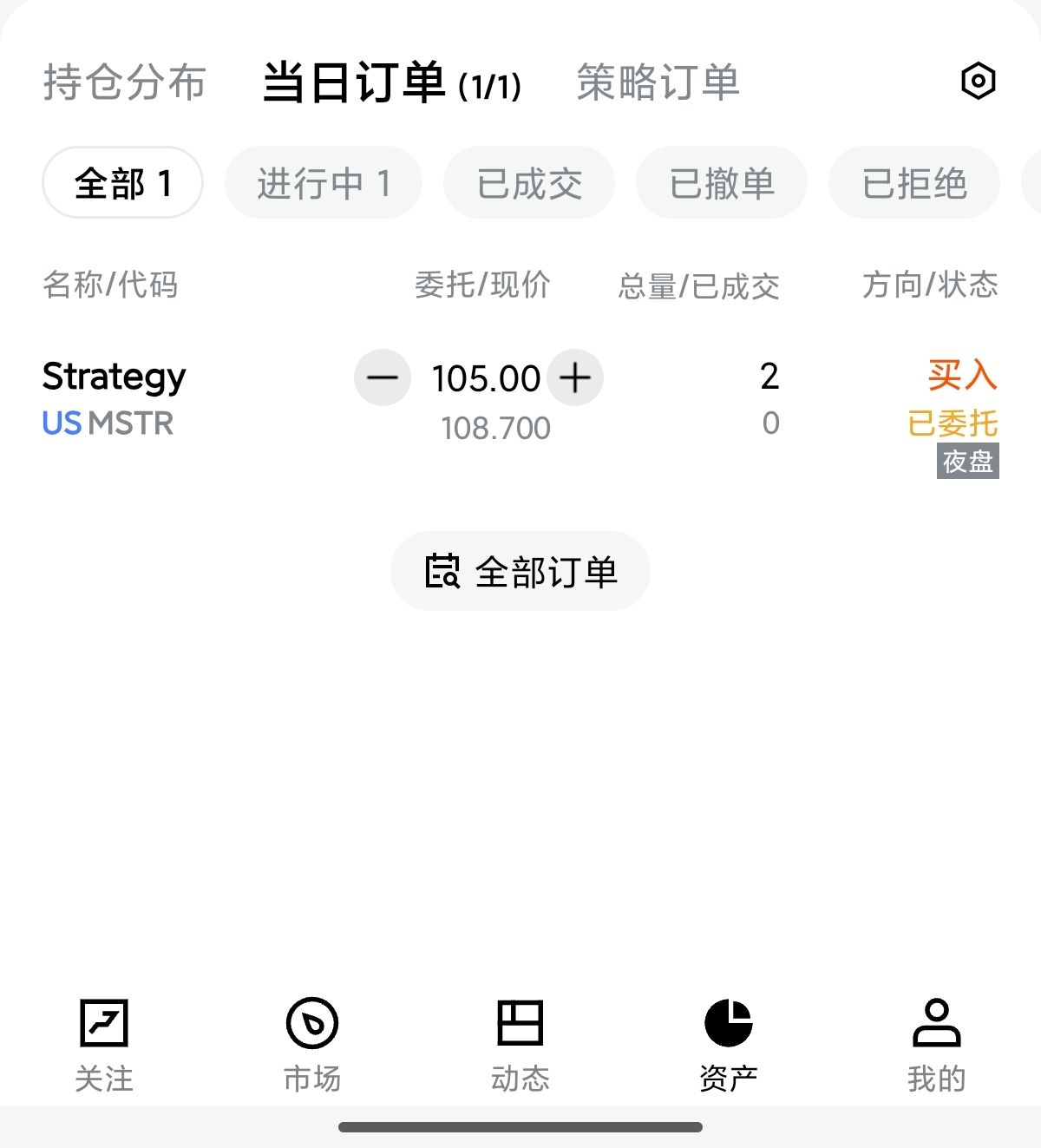Go to the 我的 profile tab

(x=937, y=1044)
